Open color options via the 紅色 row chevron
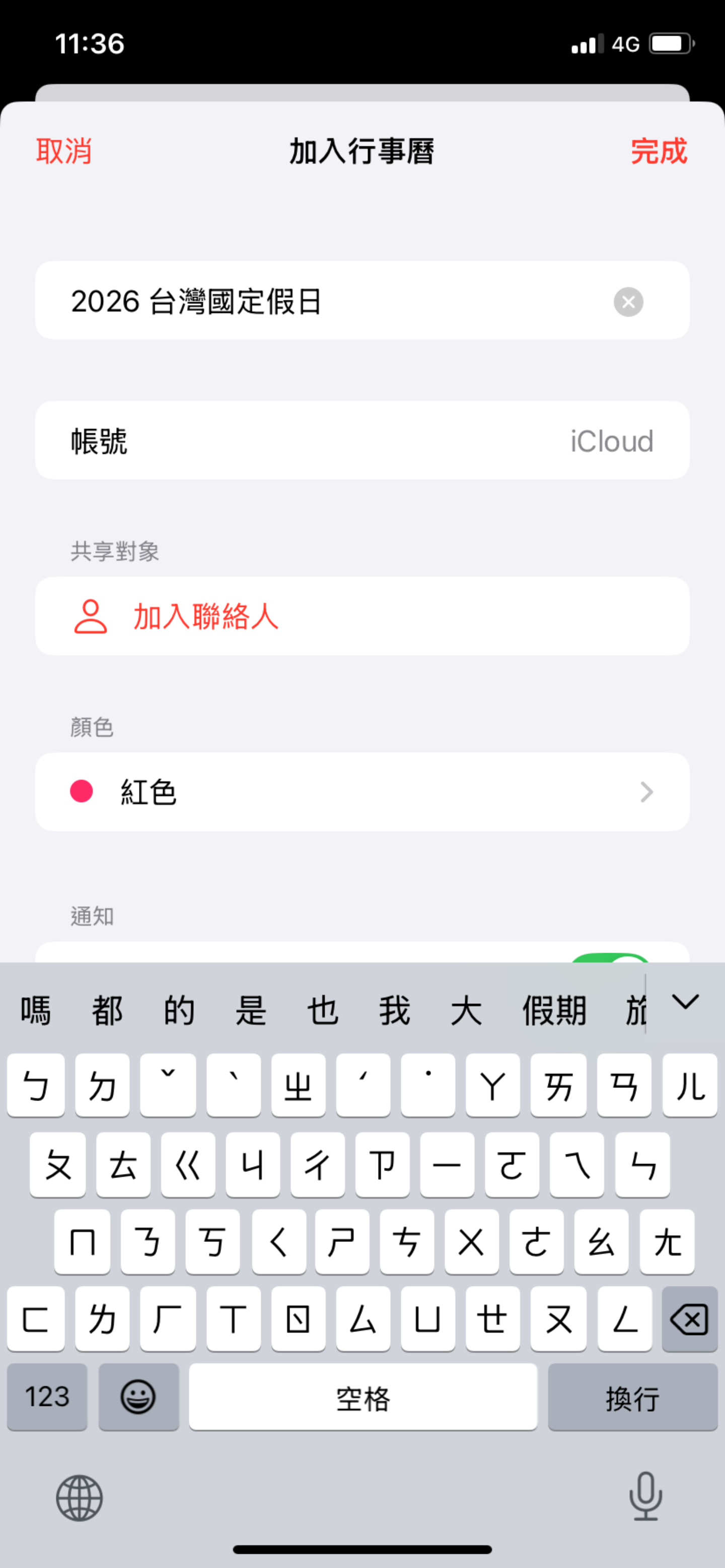Screen dimensions: 725x1568 pyautogui.click(x=647, y=792)
